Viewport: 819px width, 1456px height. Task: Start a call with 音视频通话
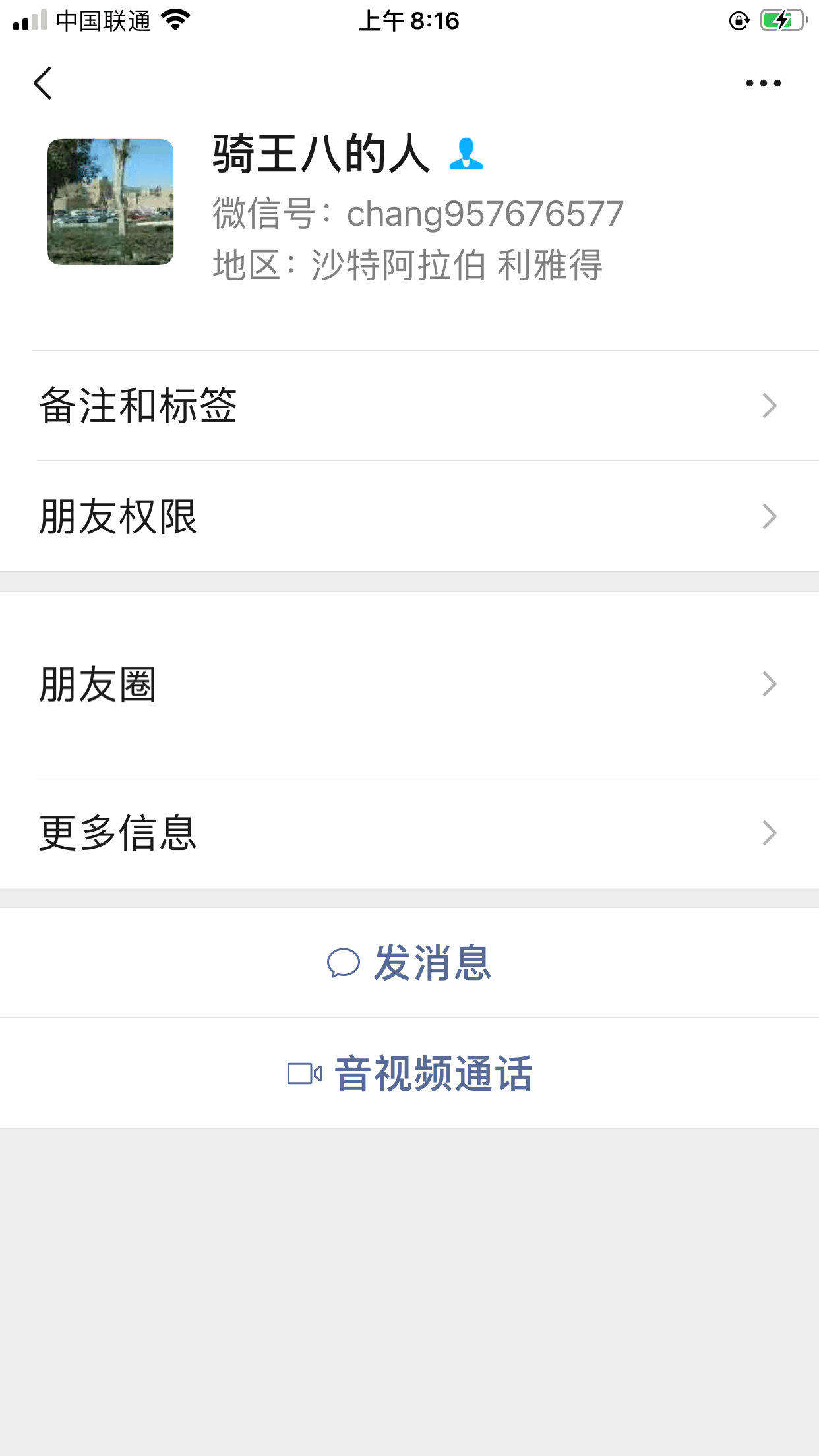(409, 1074)
